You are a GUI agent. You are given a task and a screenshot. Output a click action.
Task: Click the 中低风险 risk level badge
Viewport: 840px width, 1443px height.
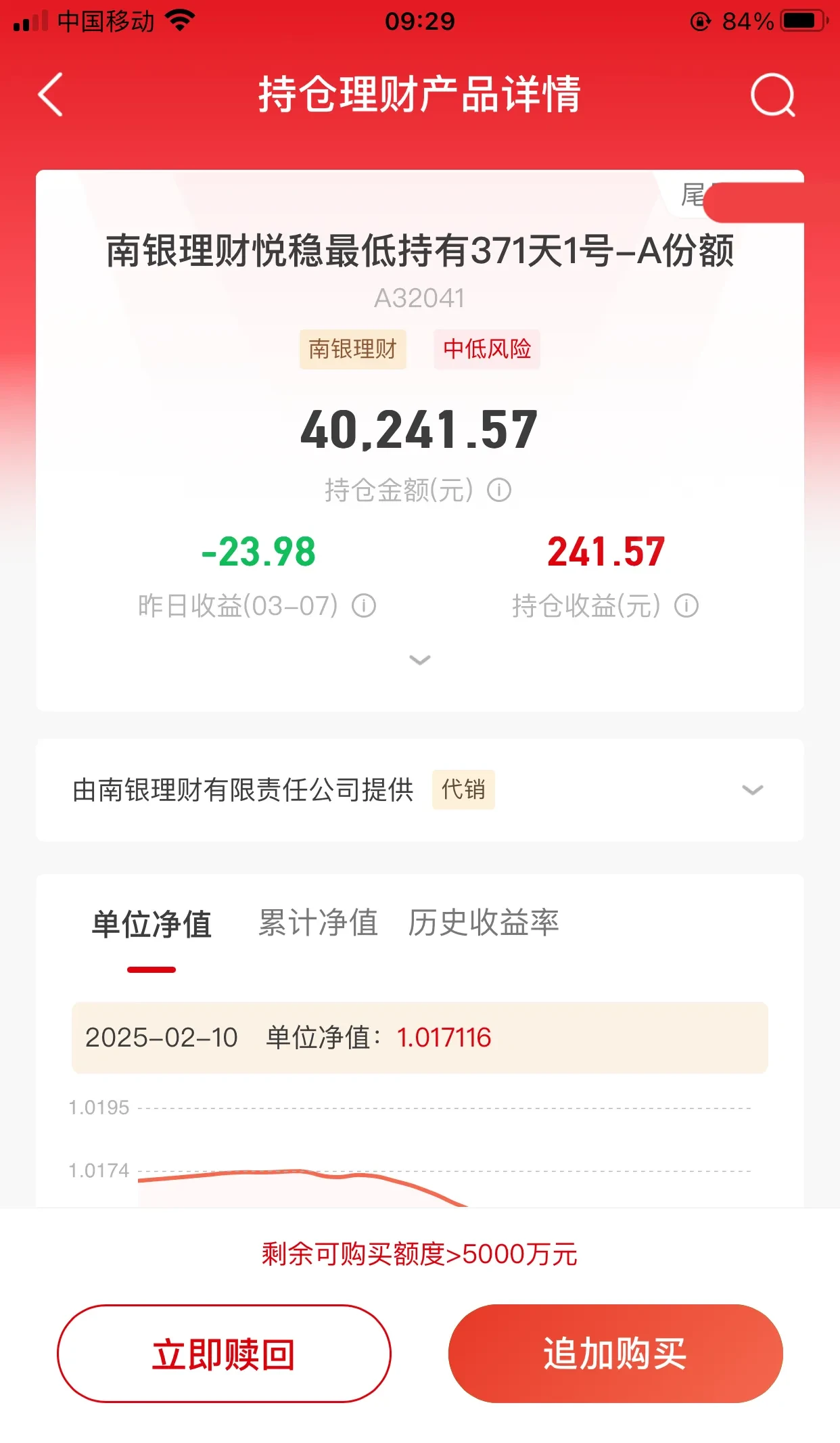point(486,349)
